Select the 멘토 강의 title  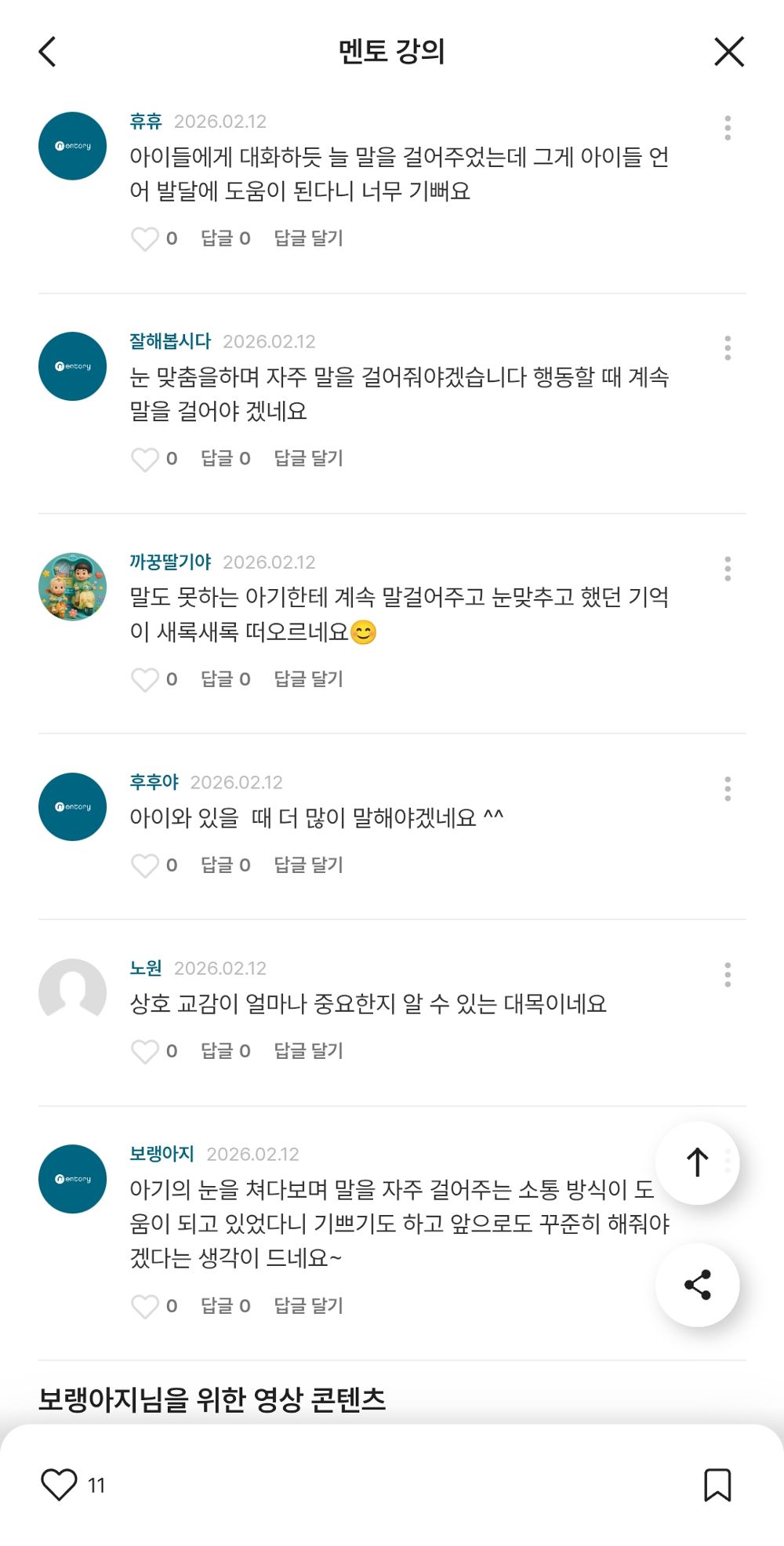coord(392,49)
